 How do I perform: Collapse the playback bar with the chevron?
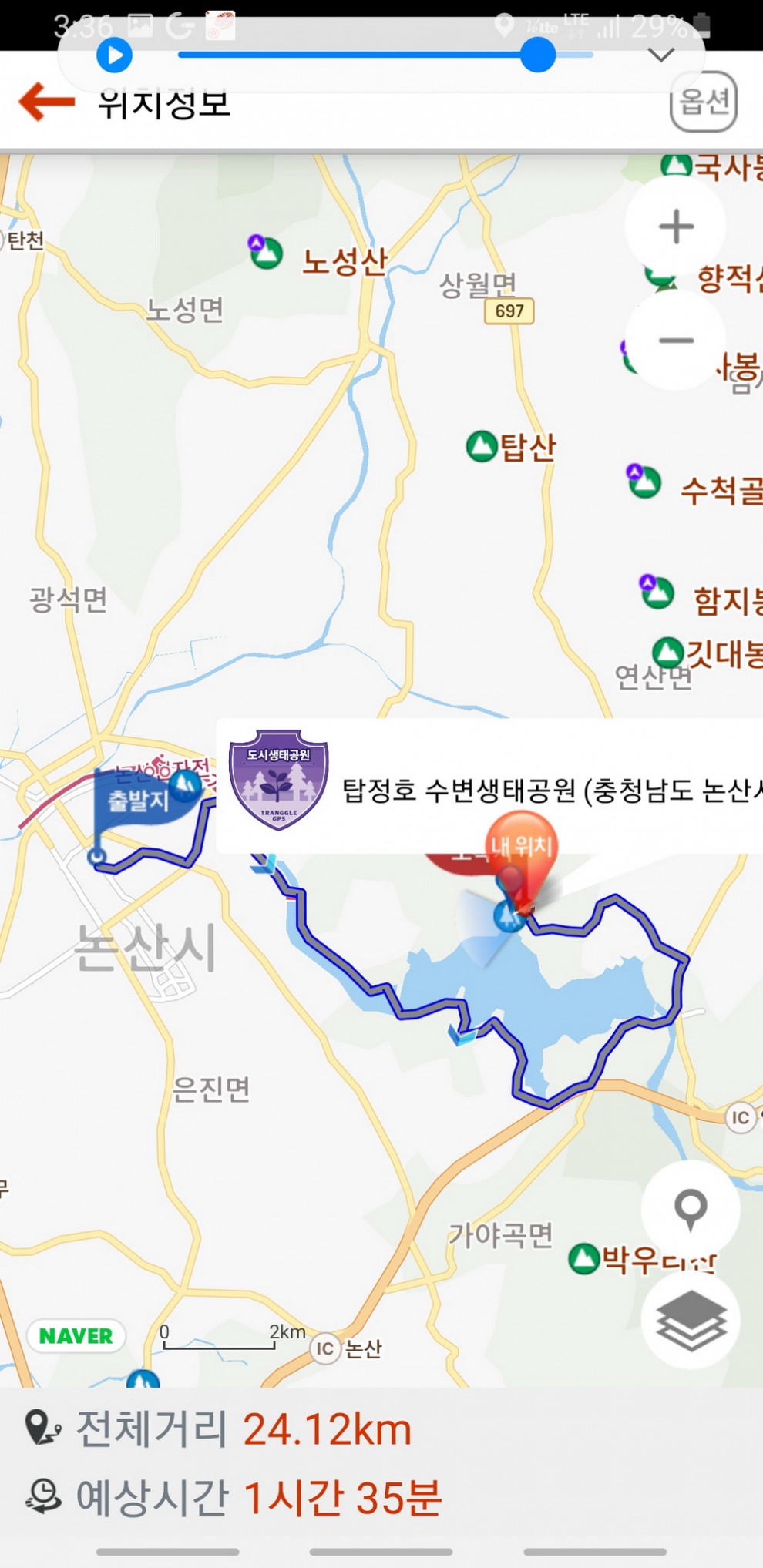[x=661, y=55]
